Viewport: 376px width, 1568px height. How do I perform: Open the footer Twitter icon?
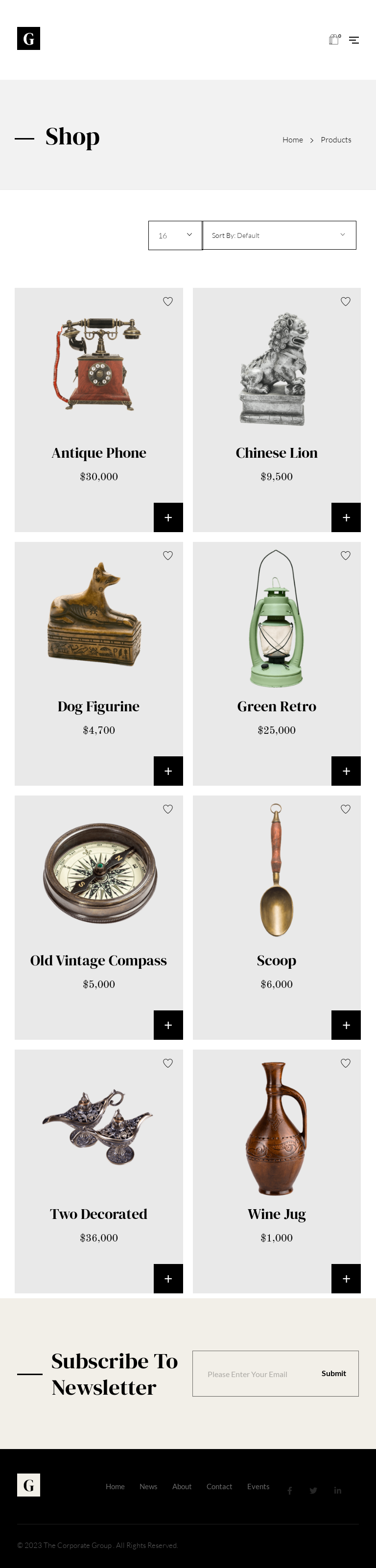313,1490
